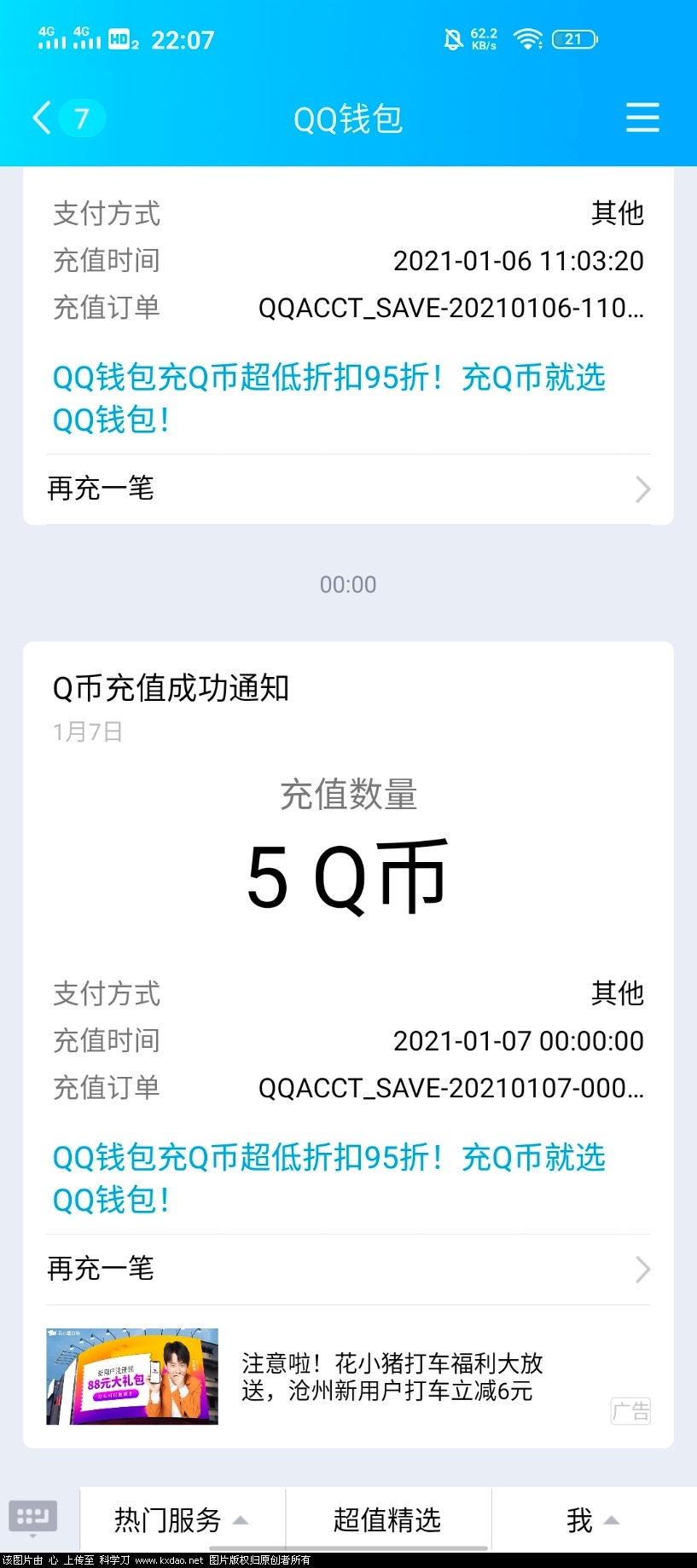
Task: Tap the QQ钱包充Q币 95折 promo link
Action: [328, 1177]
